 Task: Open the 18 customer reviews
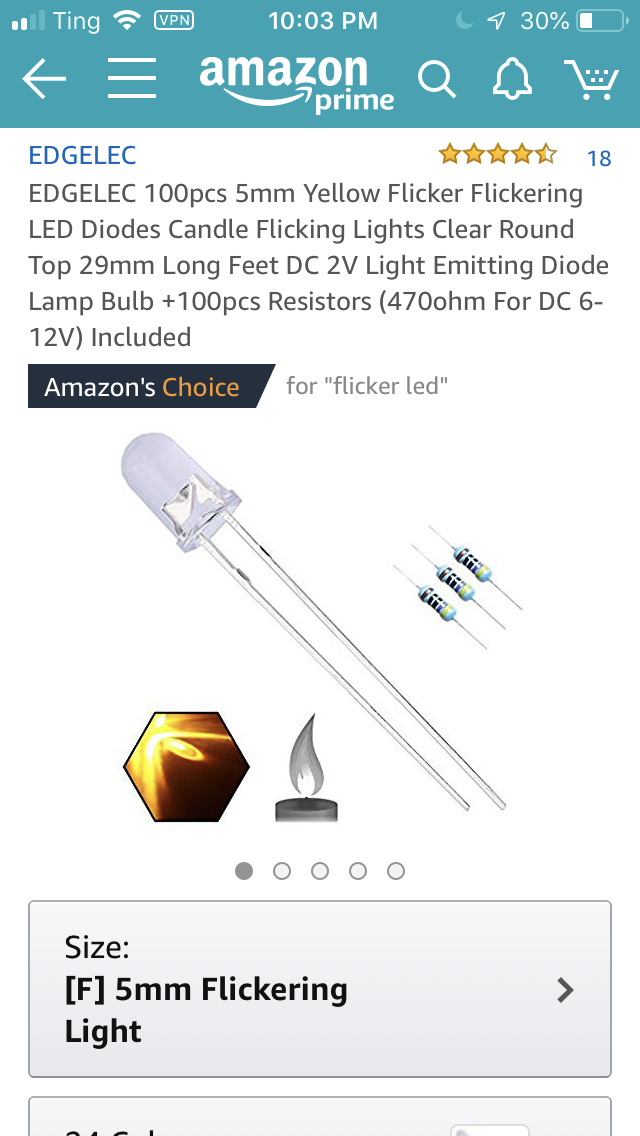click(598, 157)
